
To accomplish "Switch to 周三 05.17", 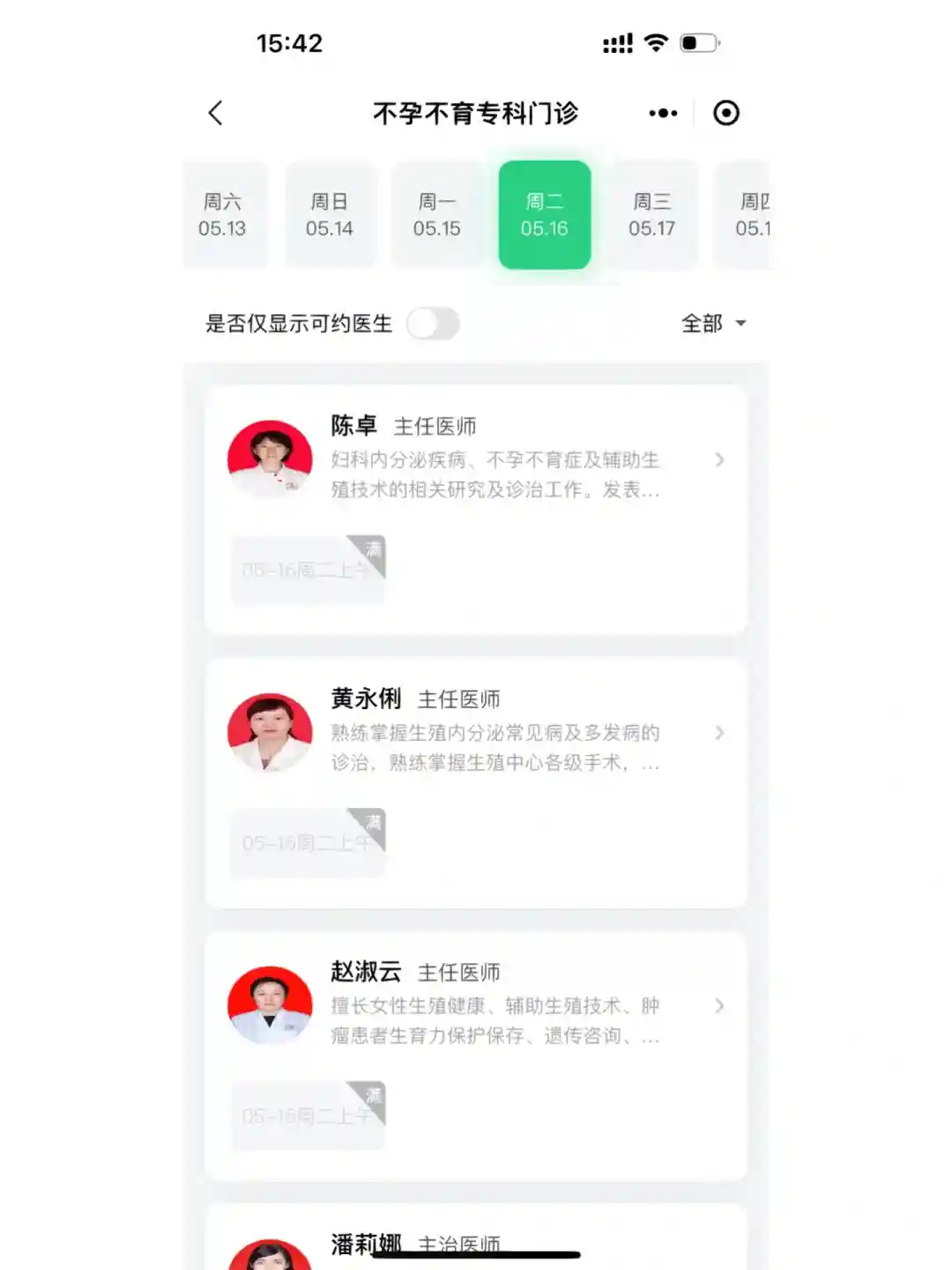I will tap(652, 215).
